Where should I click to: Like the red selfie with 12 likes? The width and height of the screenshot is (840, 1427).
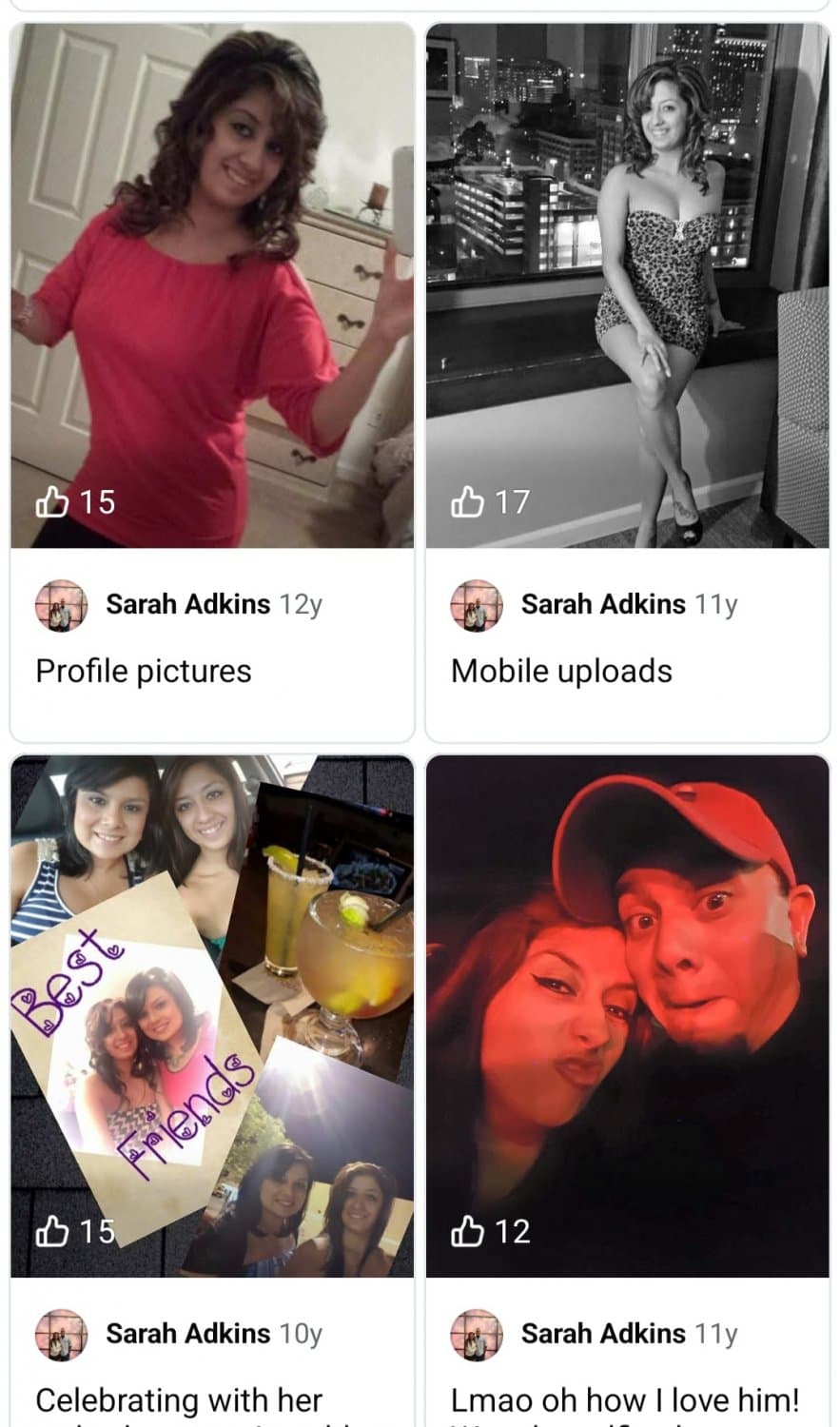point(467,1231)
